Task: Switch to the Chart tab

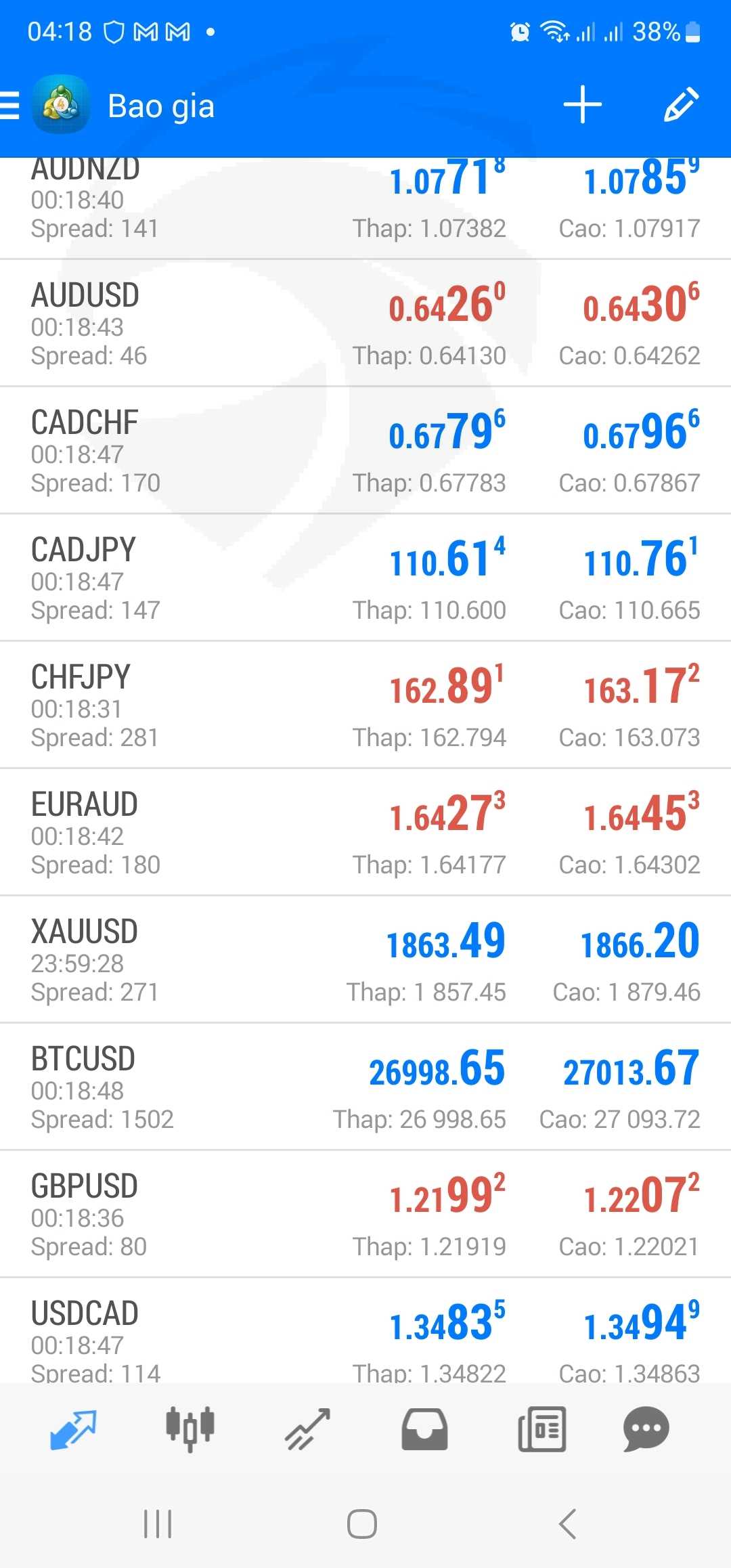Action: pos(190,1429)
